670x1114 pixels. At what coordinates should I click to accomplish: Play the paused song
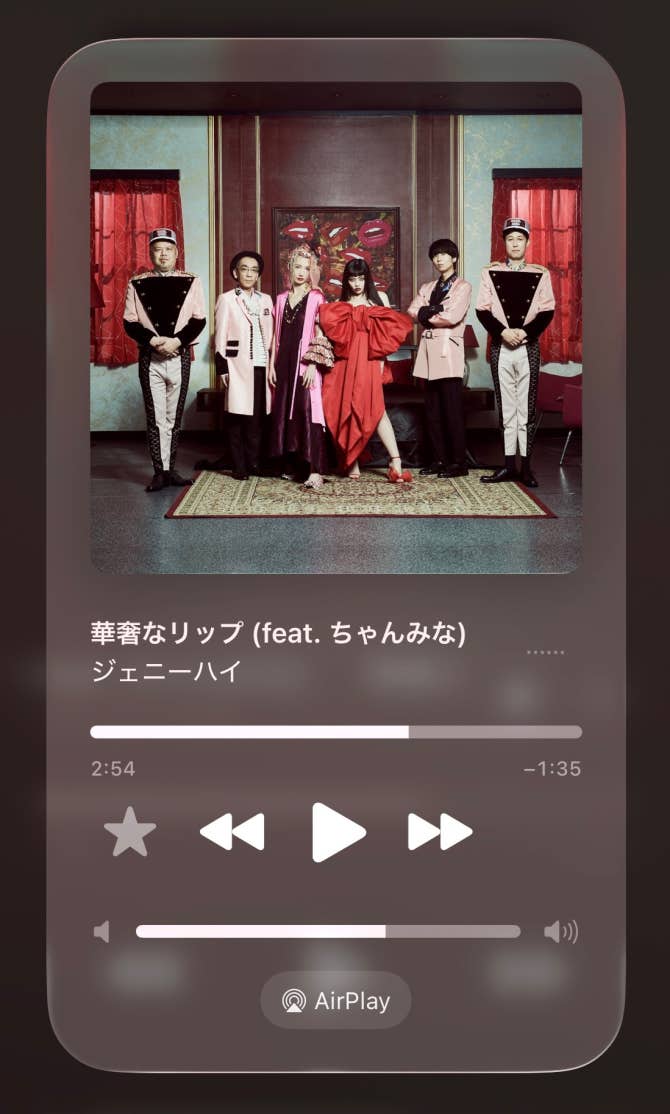pyautogui.click(x=338, y=831)
